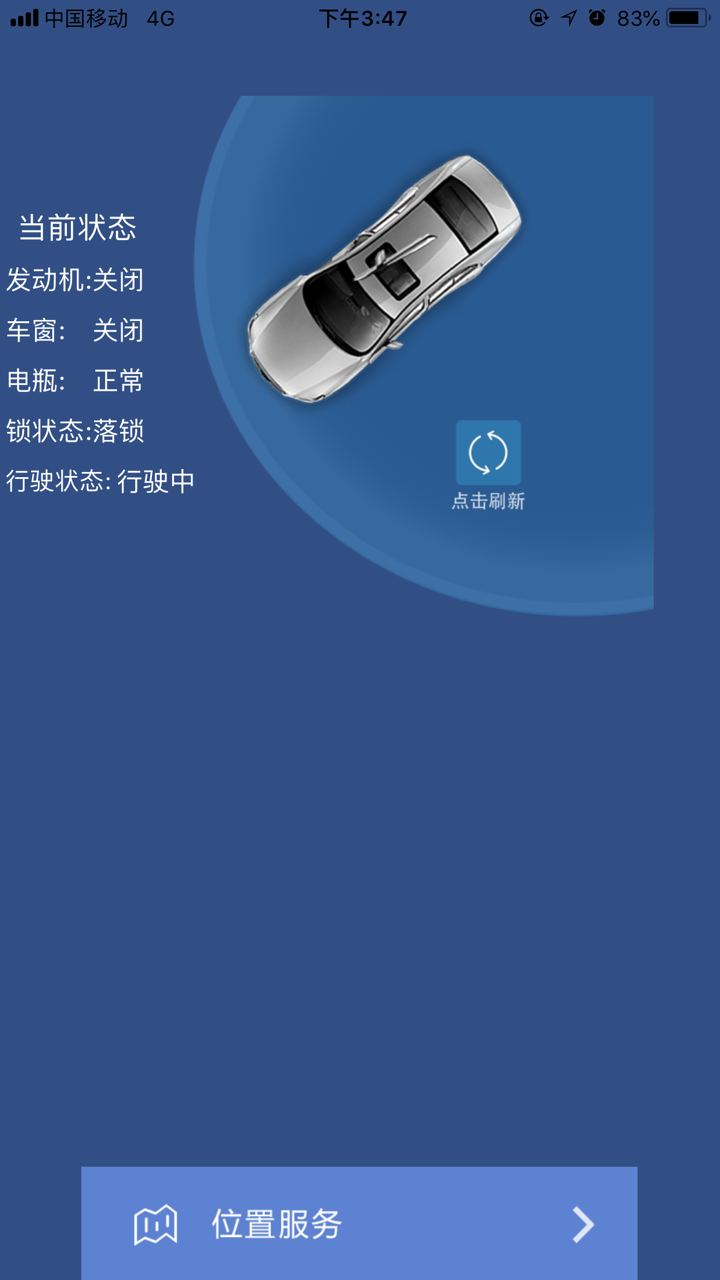
Task: Select the location arrow icon in the status bar
Action: click(x=567, y=16)
